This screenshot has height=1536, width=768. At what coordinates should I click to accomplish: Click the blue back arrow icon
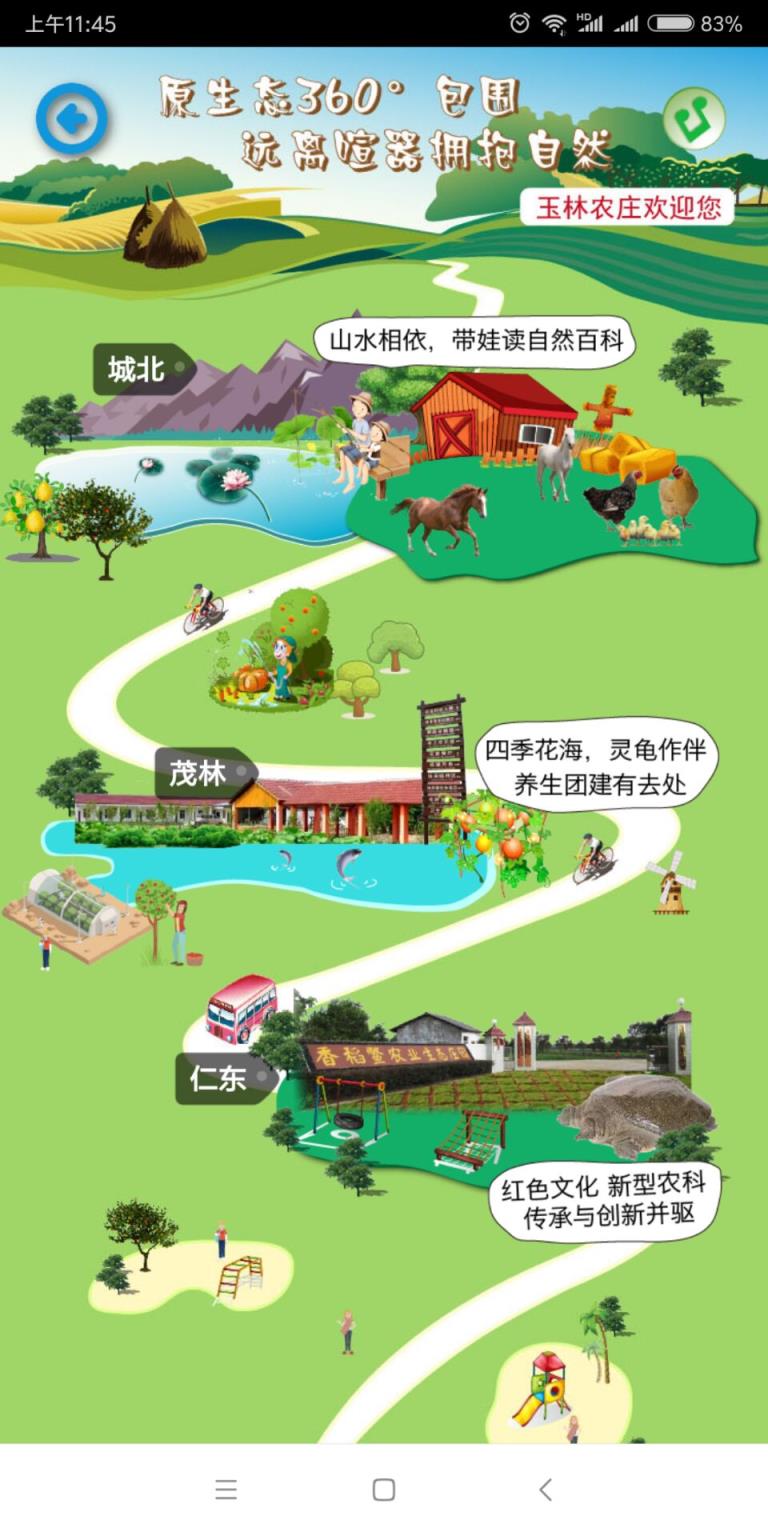tap(70, 118)
